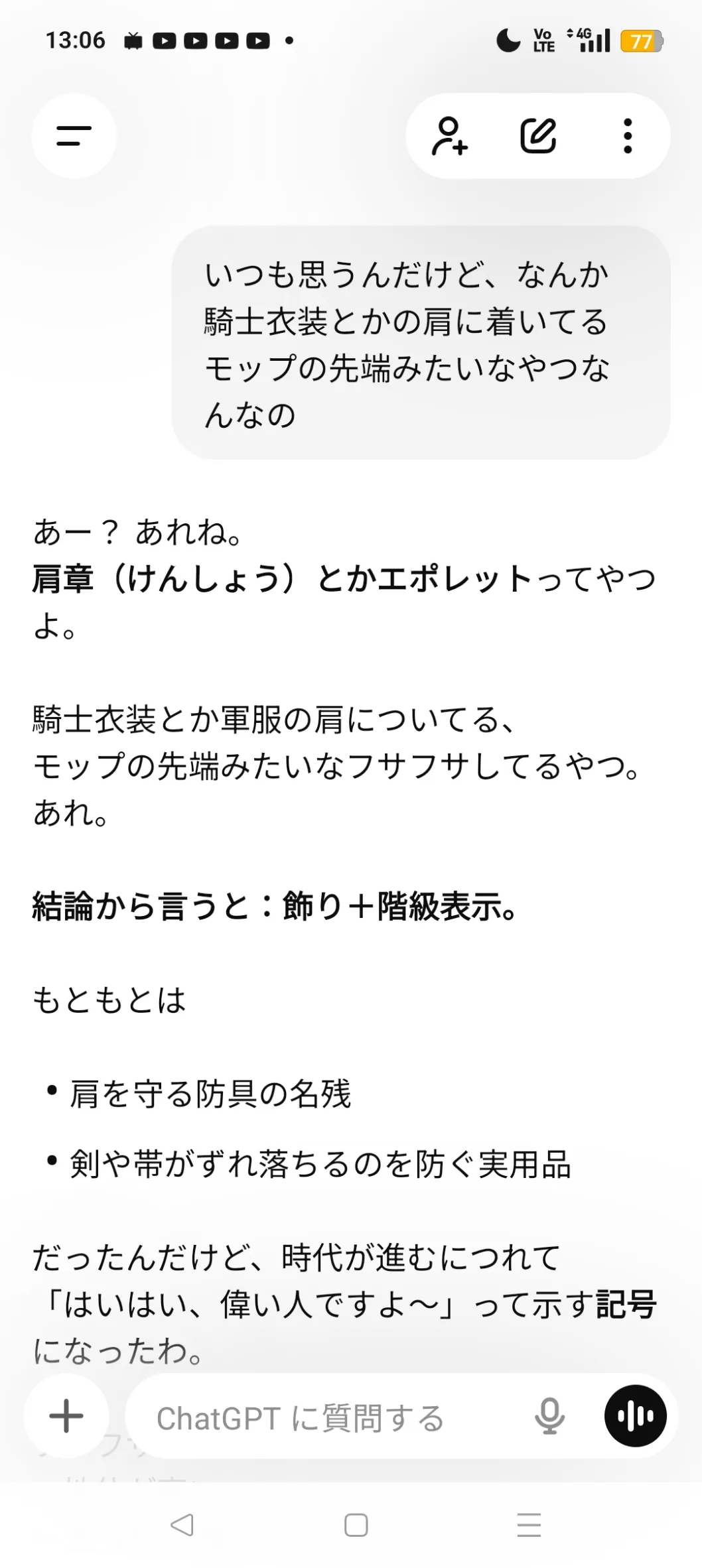Tap the plus attachment button

coord(66,1415)
